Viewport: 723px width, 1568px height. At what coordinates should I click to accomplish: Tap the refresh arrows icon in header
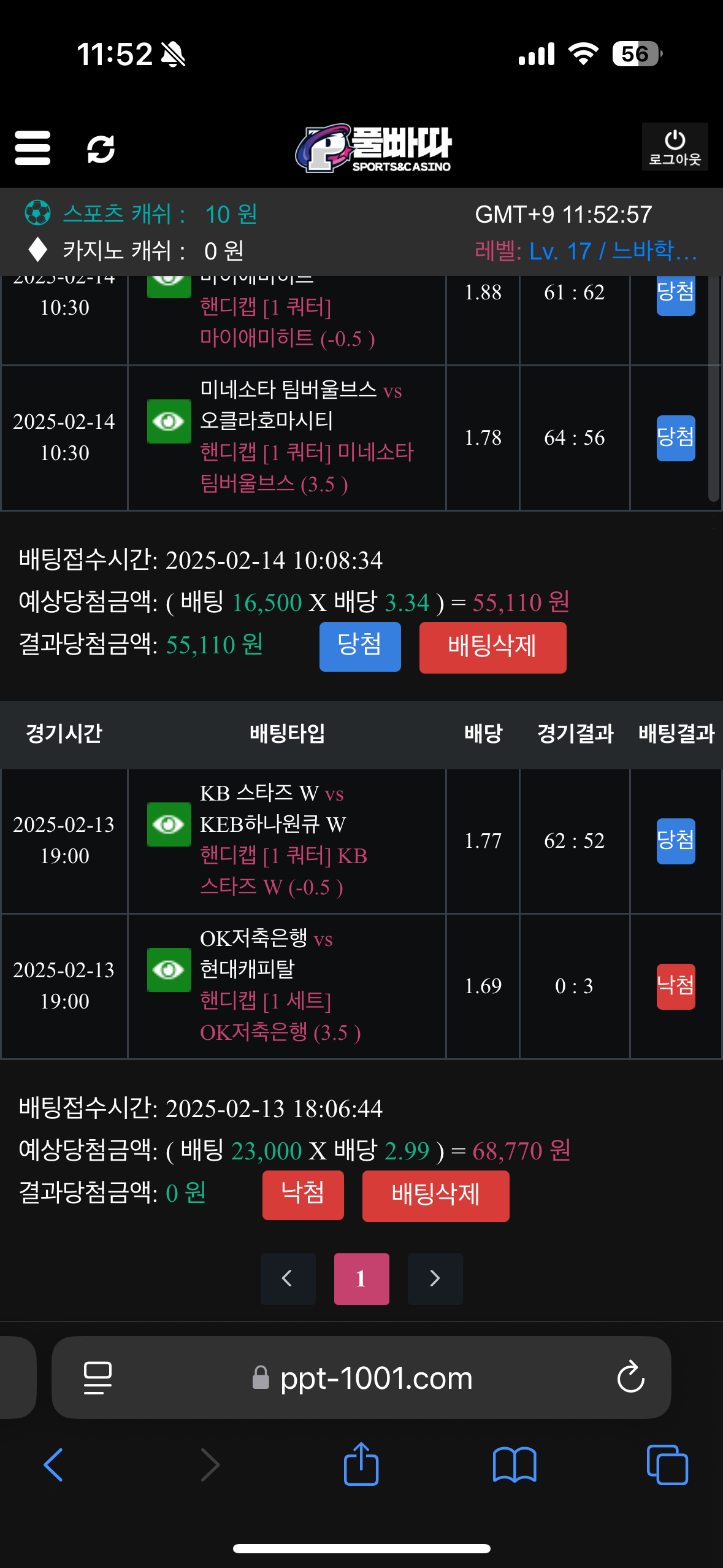(x=101, y=149)
